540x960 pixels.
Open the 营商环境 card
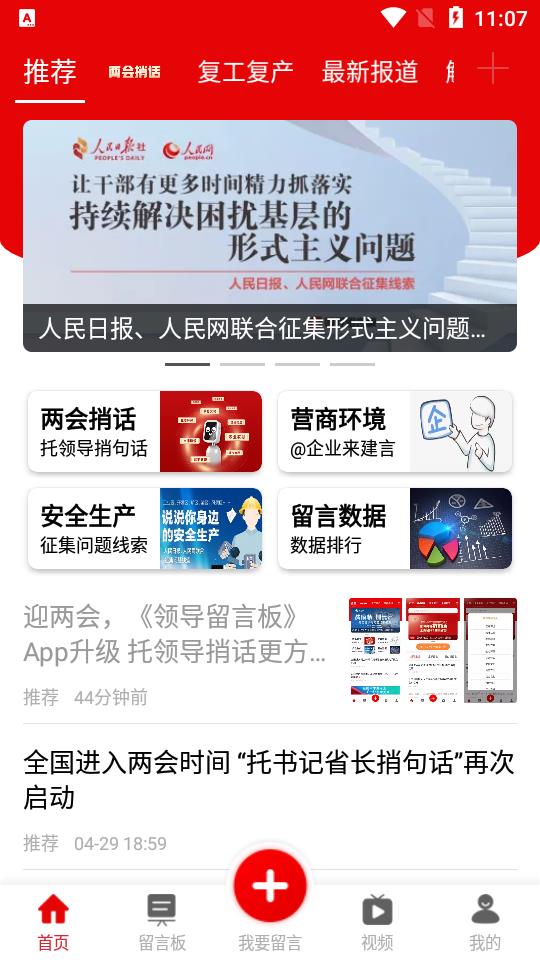click(395, 432)
